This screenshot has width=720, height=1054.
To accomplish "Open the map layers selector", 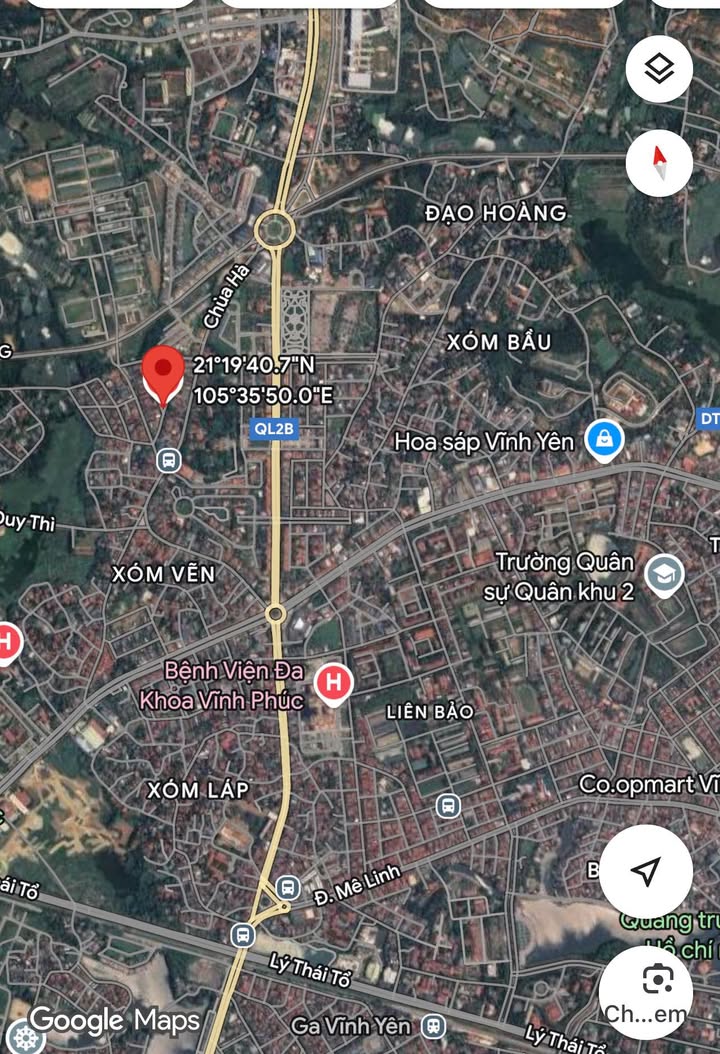I will tap(659, 69).
